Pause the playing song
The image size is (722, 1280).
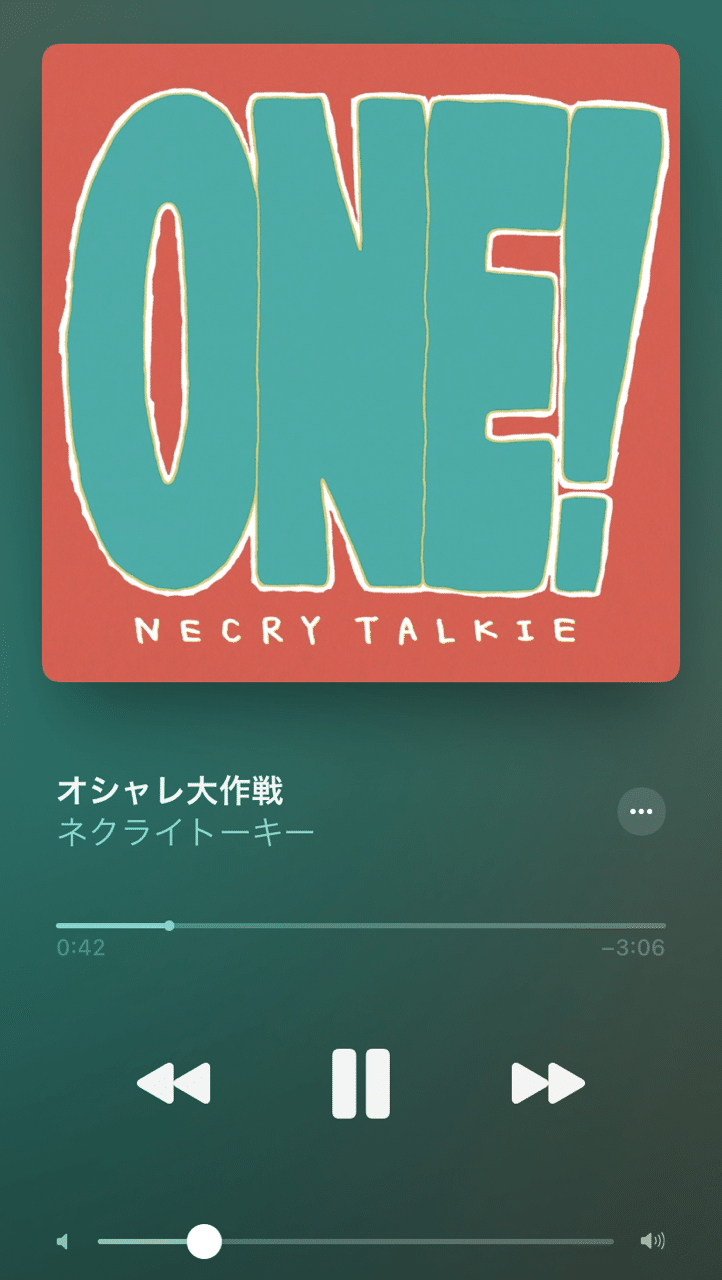361,1083
